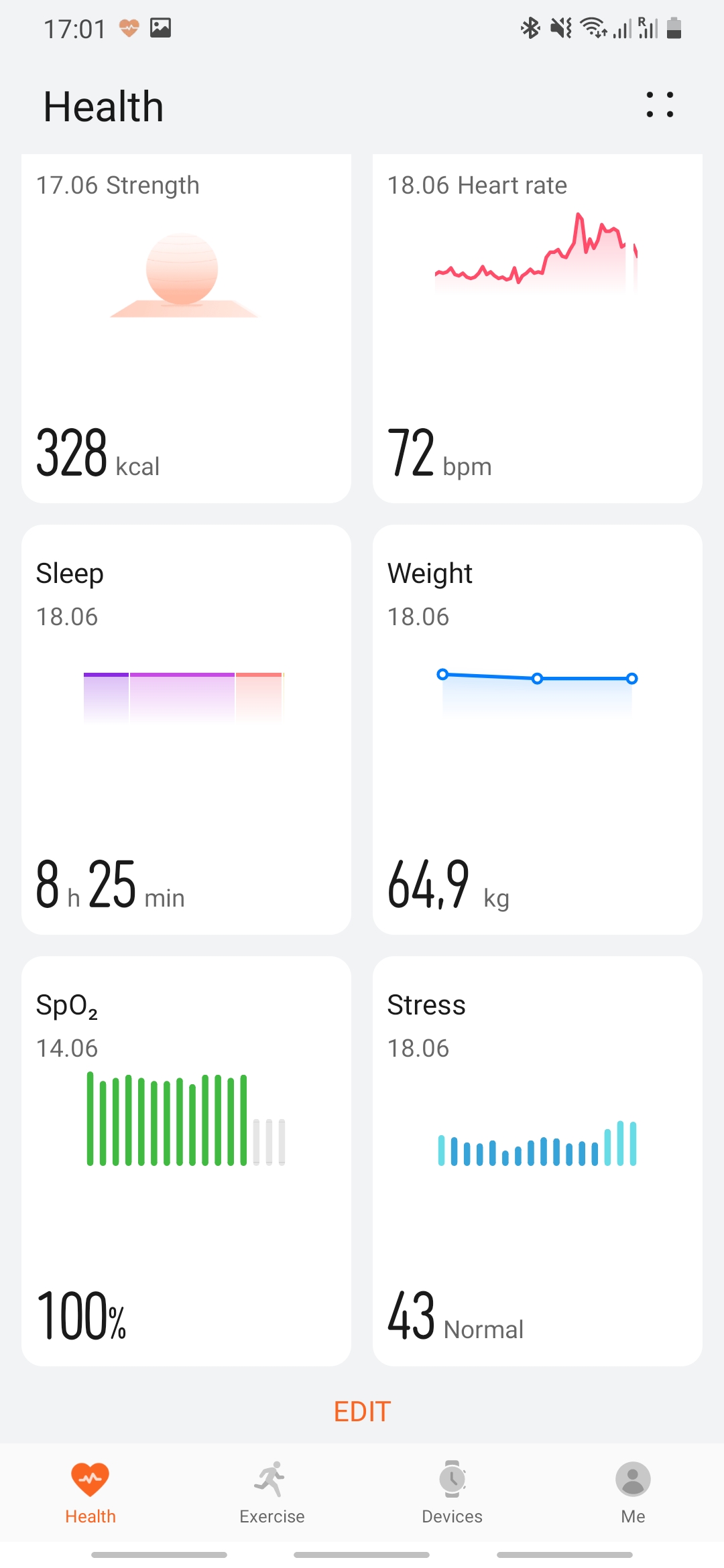The height and width of the screenshot is (1568, 724).
Task: View Sleep details card
Action: 186,729
